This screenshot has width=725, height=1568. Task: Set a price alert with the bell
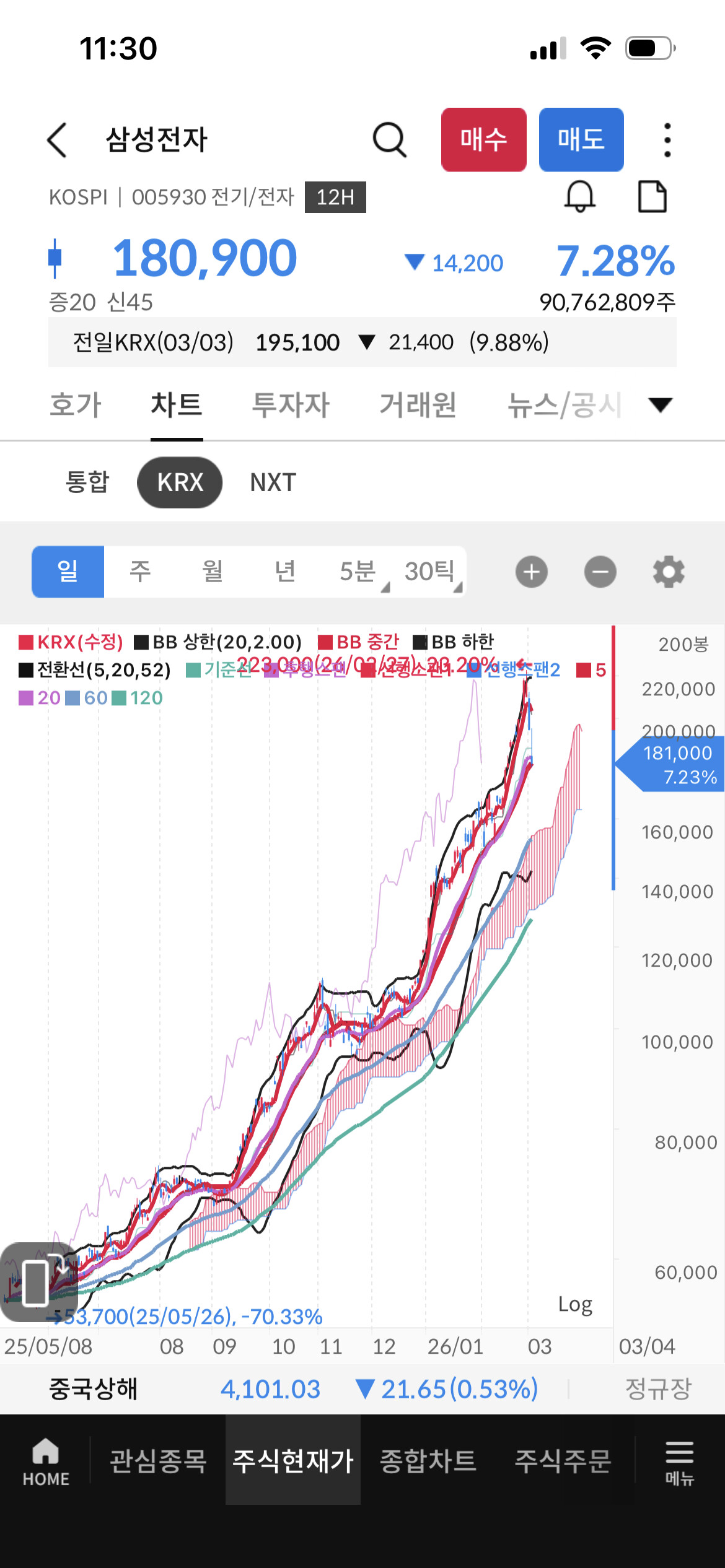579,197
